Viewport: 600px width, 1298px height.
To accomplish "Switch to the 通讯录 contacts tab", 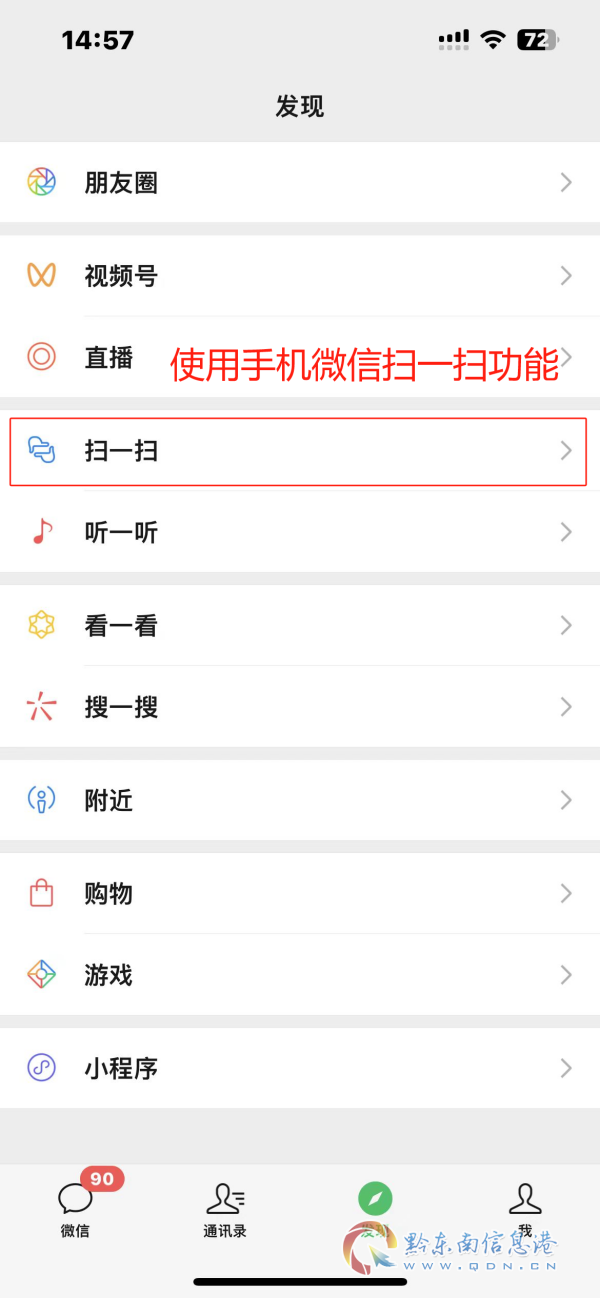I will coord(225,1207).
